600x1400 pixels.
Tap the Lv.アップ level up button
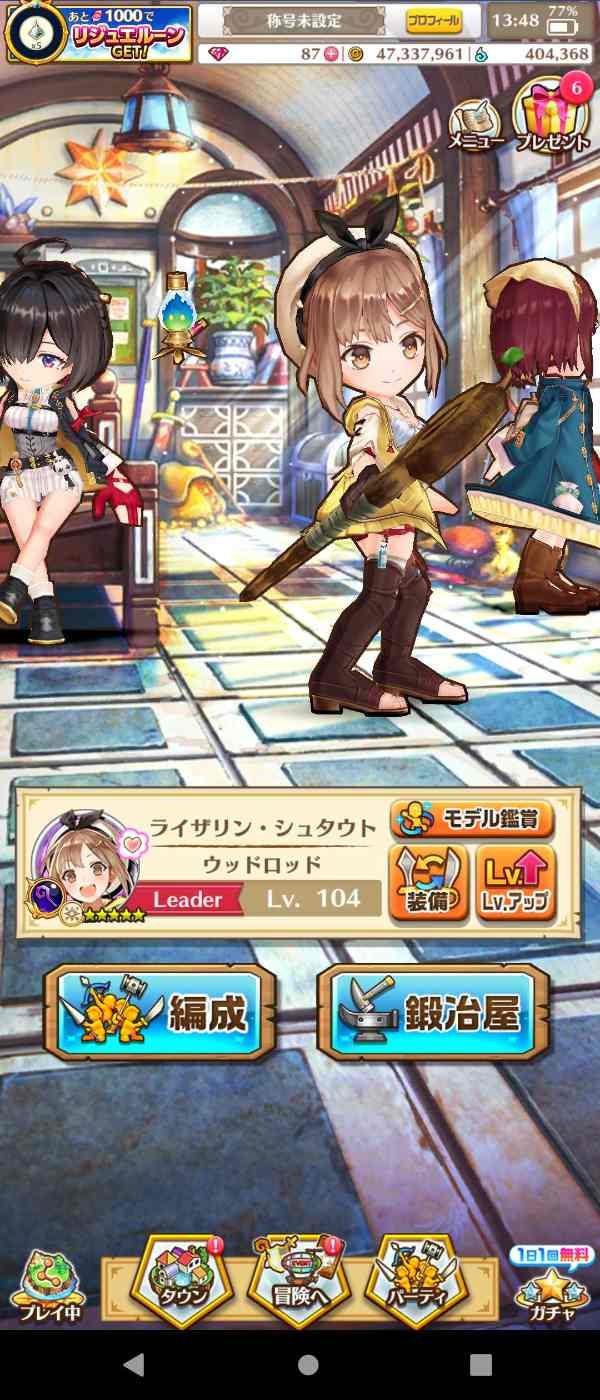click(515, 882)
